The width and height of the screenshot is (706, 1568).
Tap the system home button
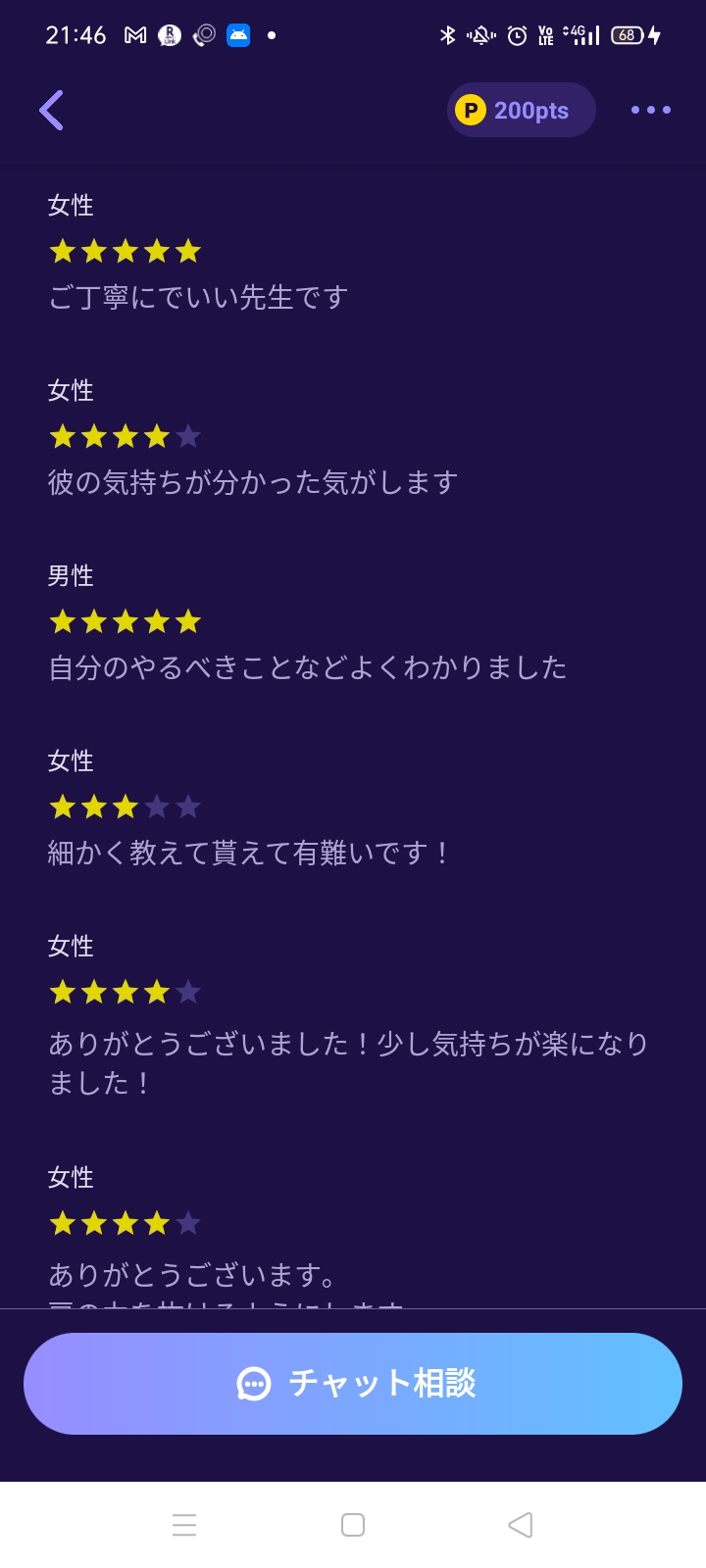click(x=353, y=1525)
